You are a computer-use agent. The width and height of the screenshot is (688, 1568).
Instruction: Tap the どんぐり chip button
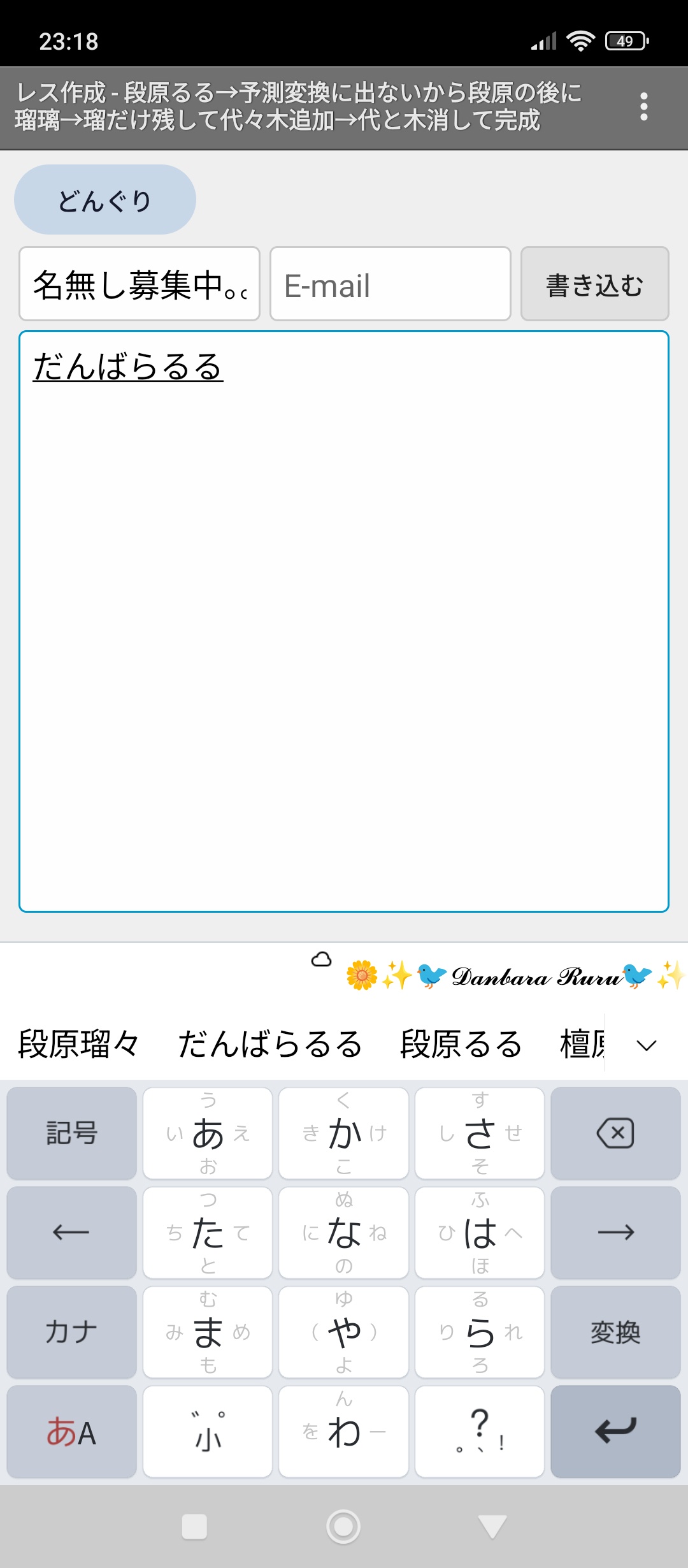105,200
